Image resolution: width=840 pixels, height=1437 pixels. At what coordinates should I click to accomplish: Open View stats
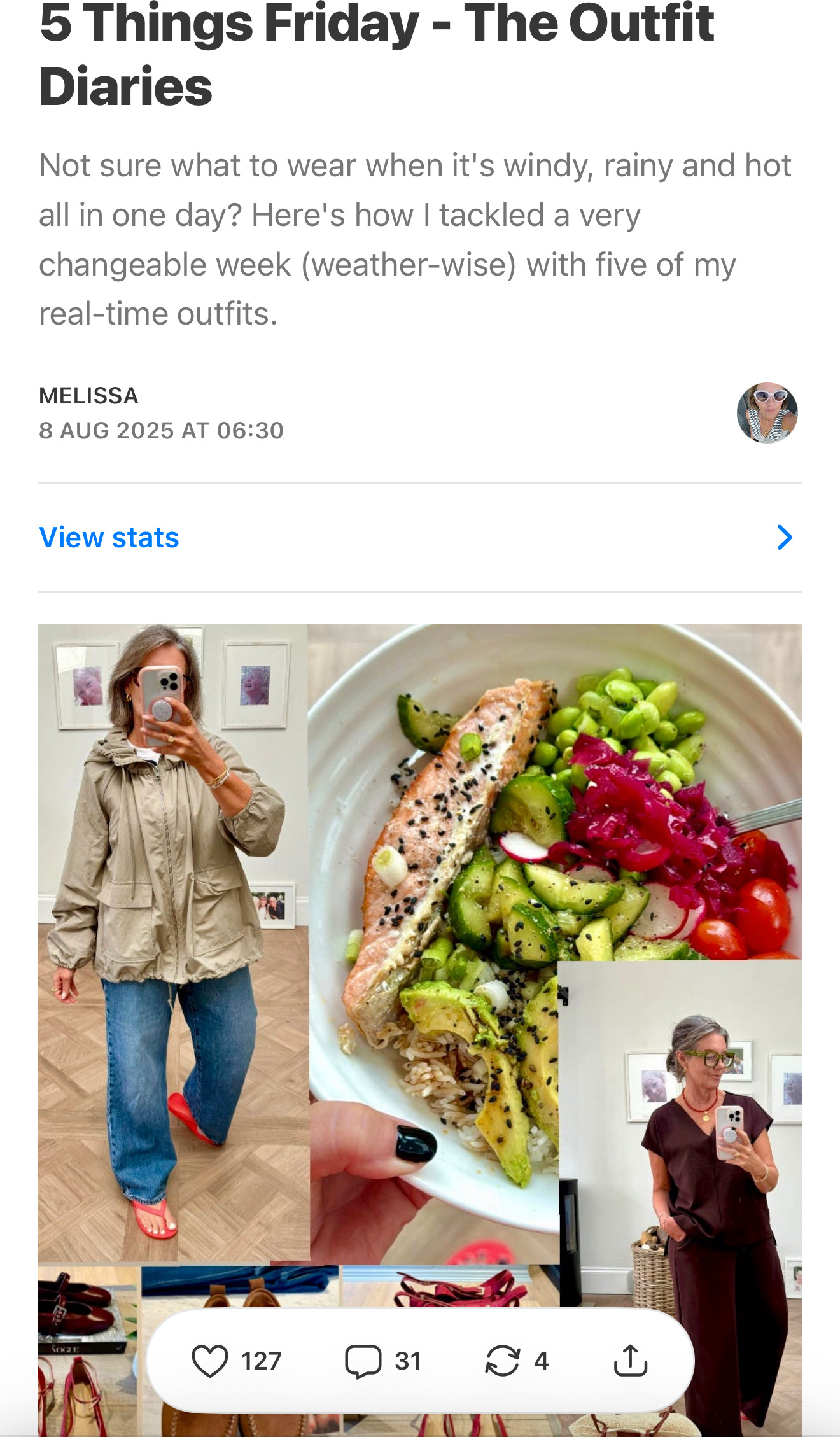click(x=419, y=538)
